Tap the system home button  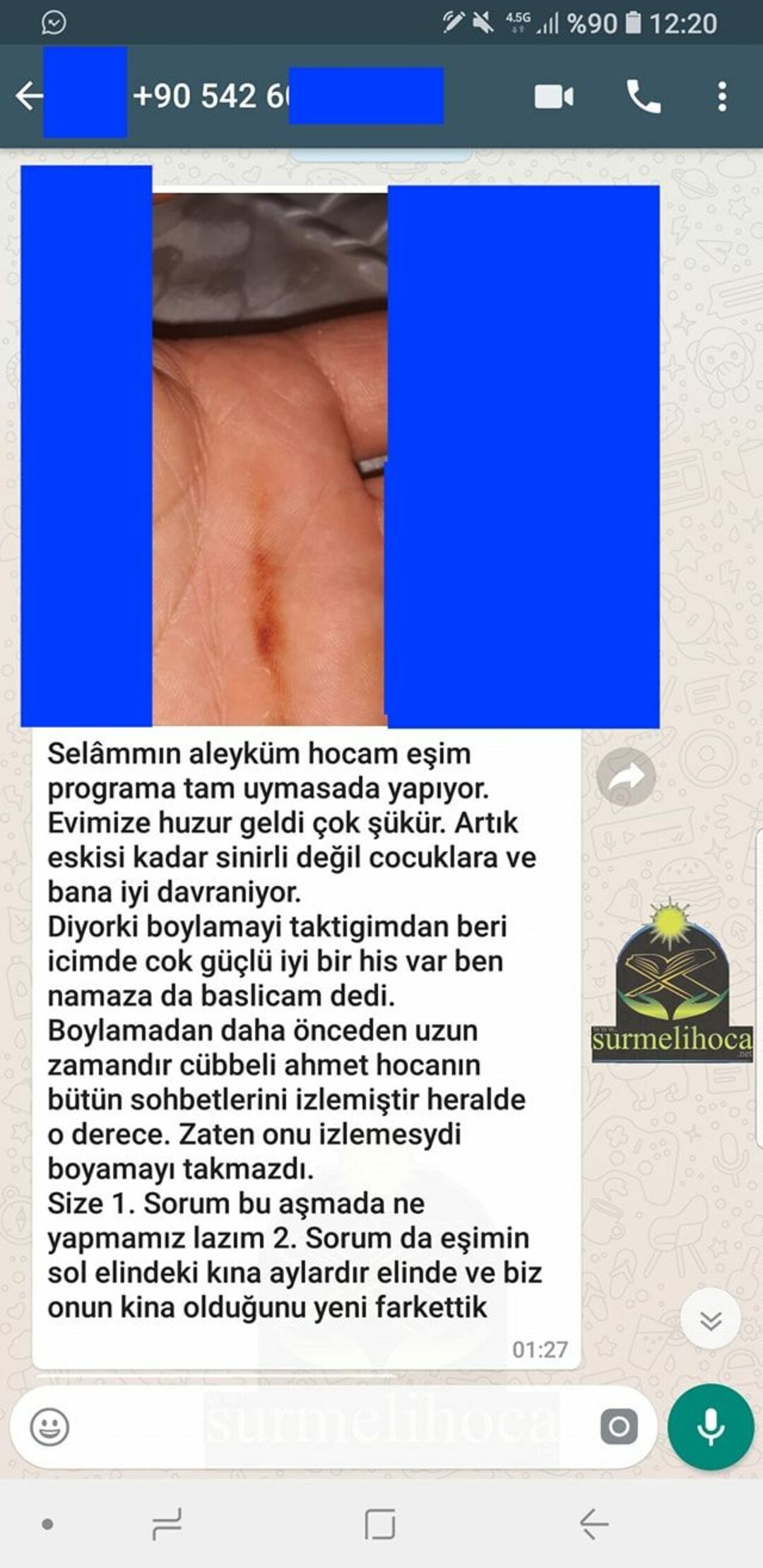(380, 1524)
